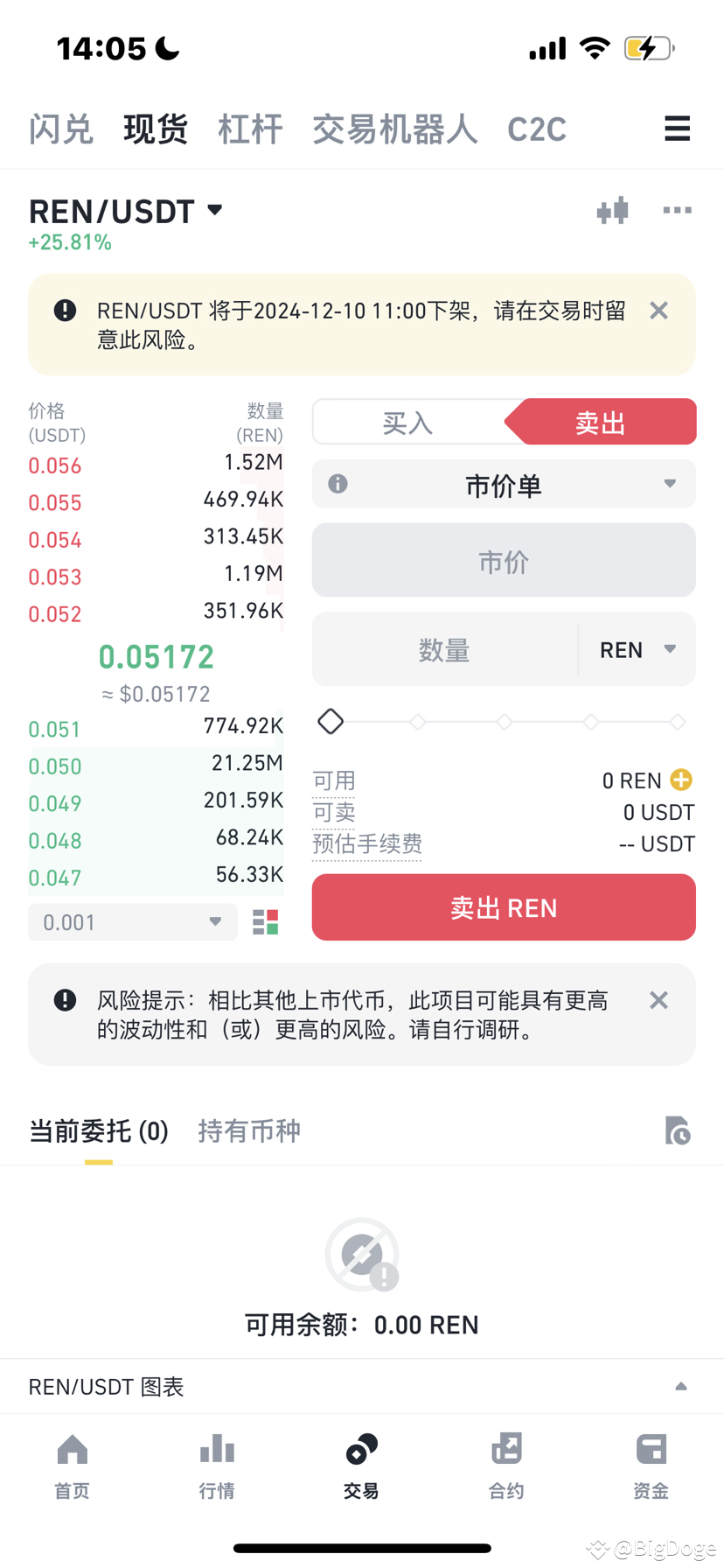Dismiss the delisting warning banner
The image size is (724, 1568).
pos(658,311)
